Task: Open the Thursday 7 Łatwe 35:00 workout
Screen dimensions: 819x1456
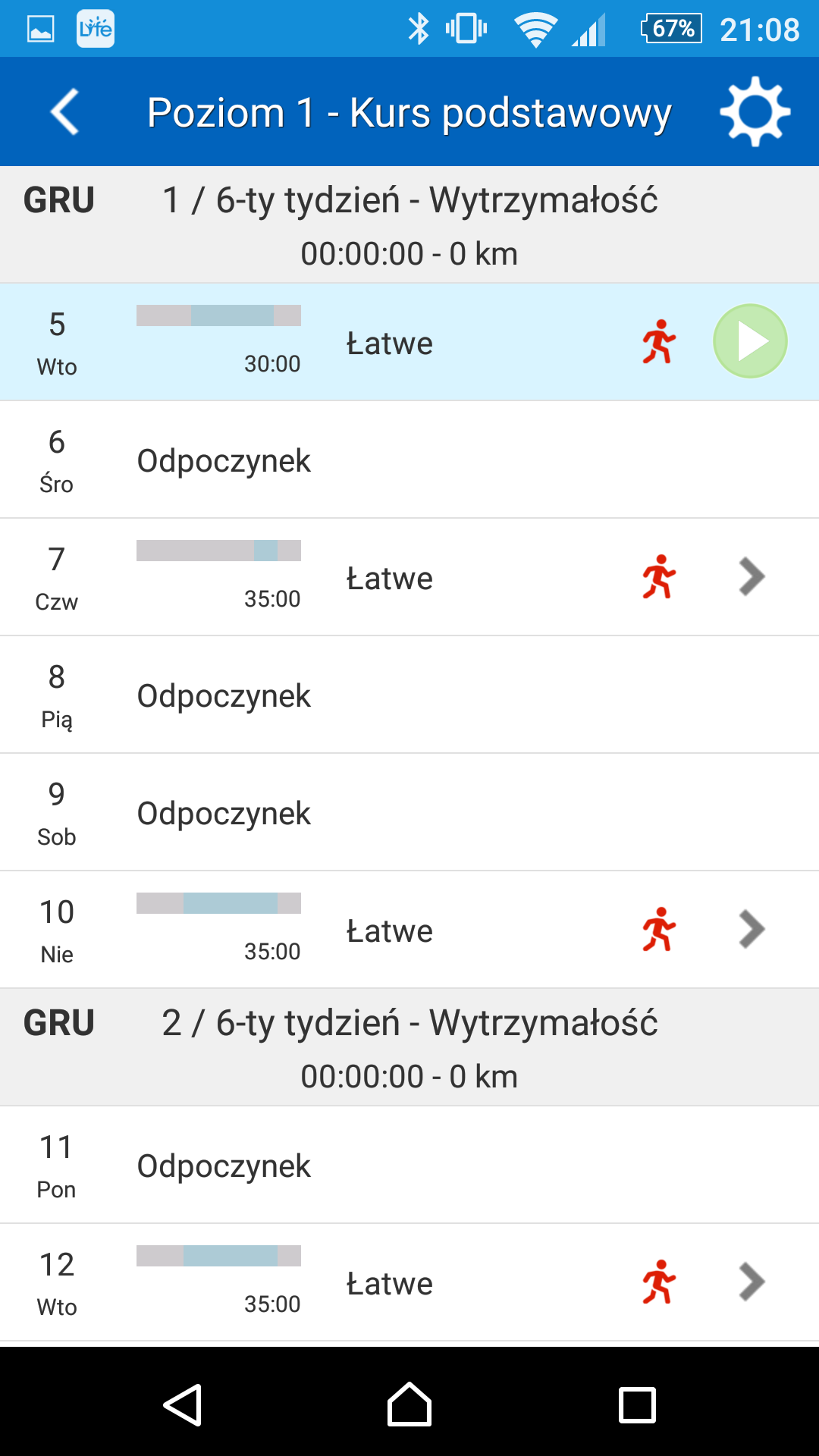Action: pyautogui.click(x=409, y=577)
